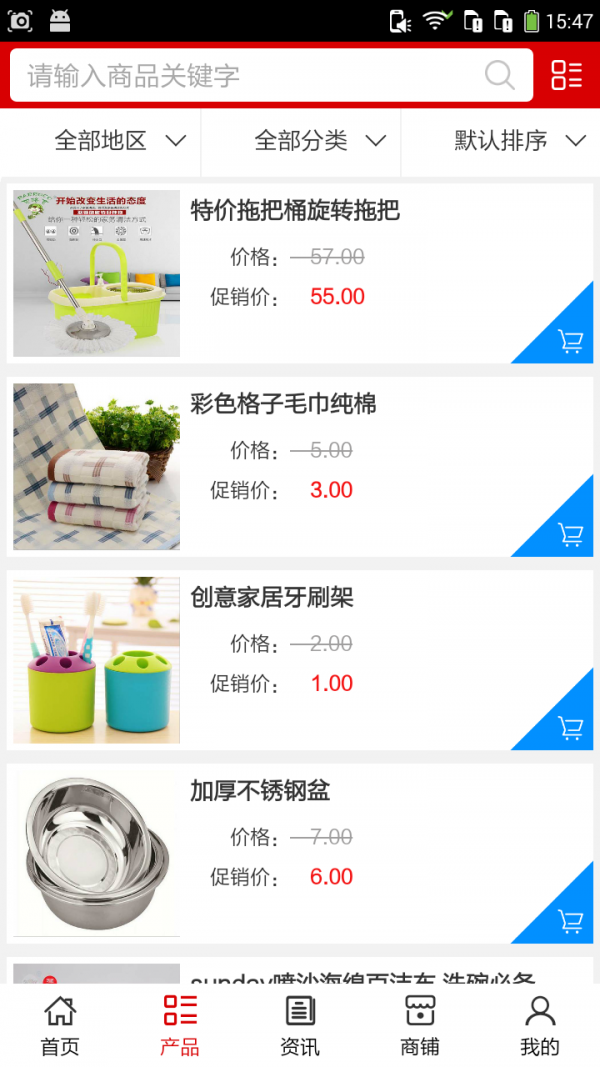Add 加厚不锈钢盆 to cart
Screen dimensions: 600x1067
[570, 921]
